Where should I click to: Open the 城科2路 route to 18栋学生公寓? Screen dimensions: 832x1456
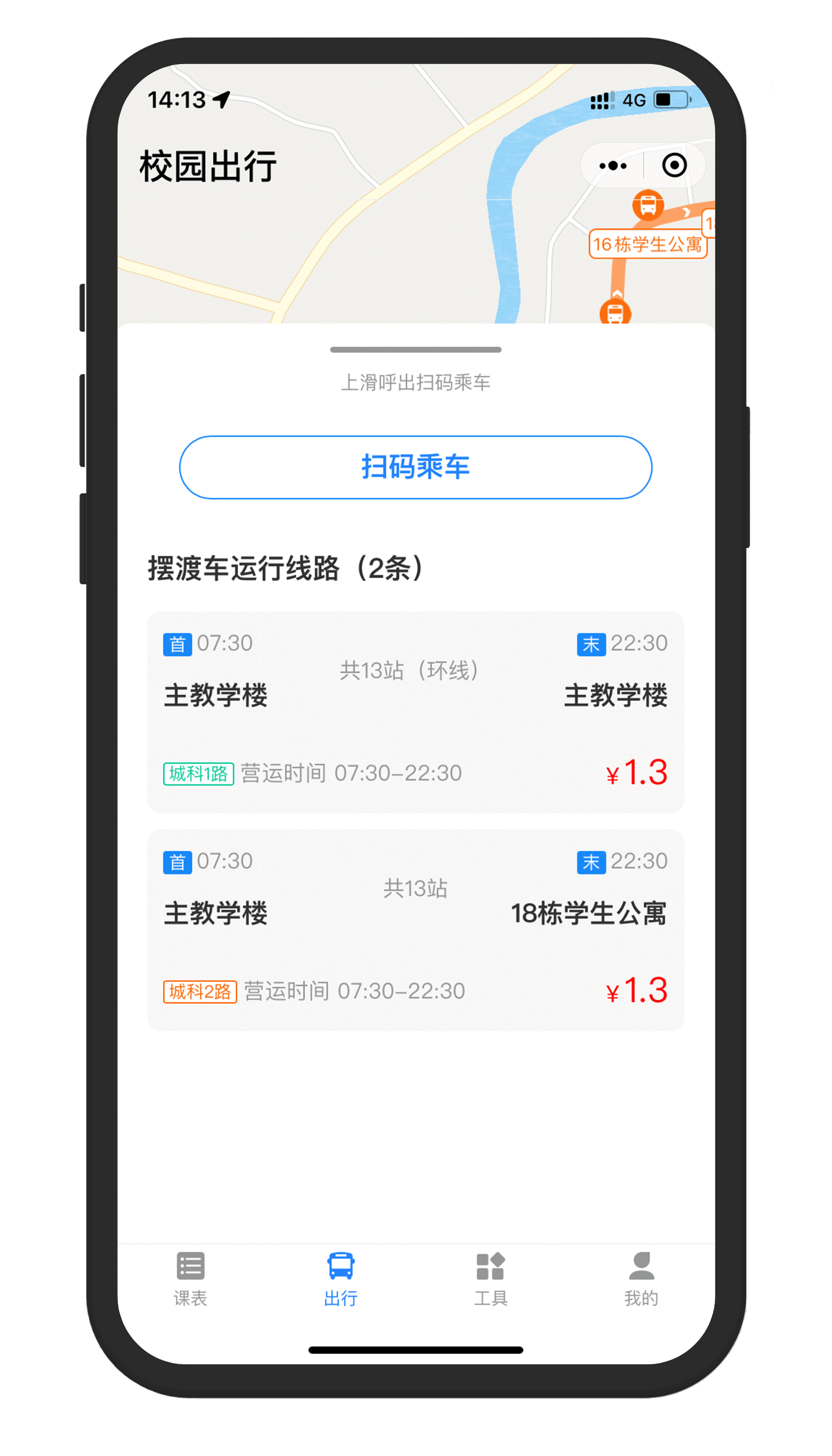pyautogui.click(x=415, y=930)
